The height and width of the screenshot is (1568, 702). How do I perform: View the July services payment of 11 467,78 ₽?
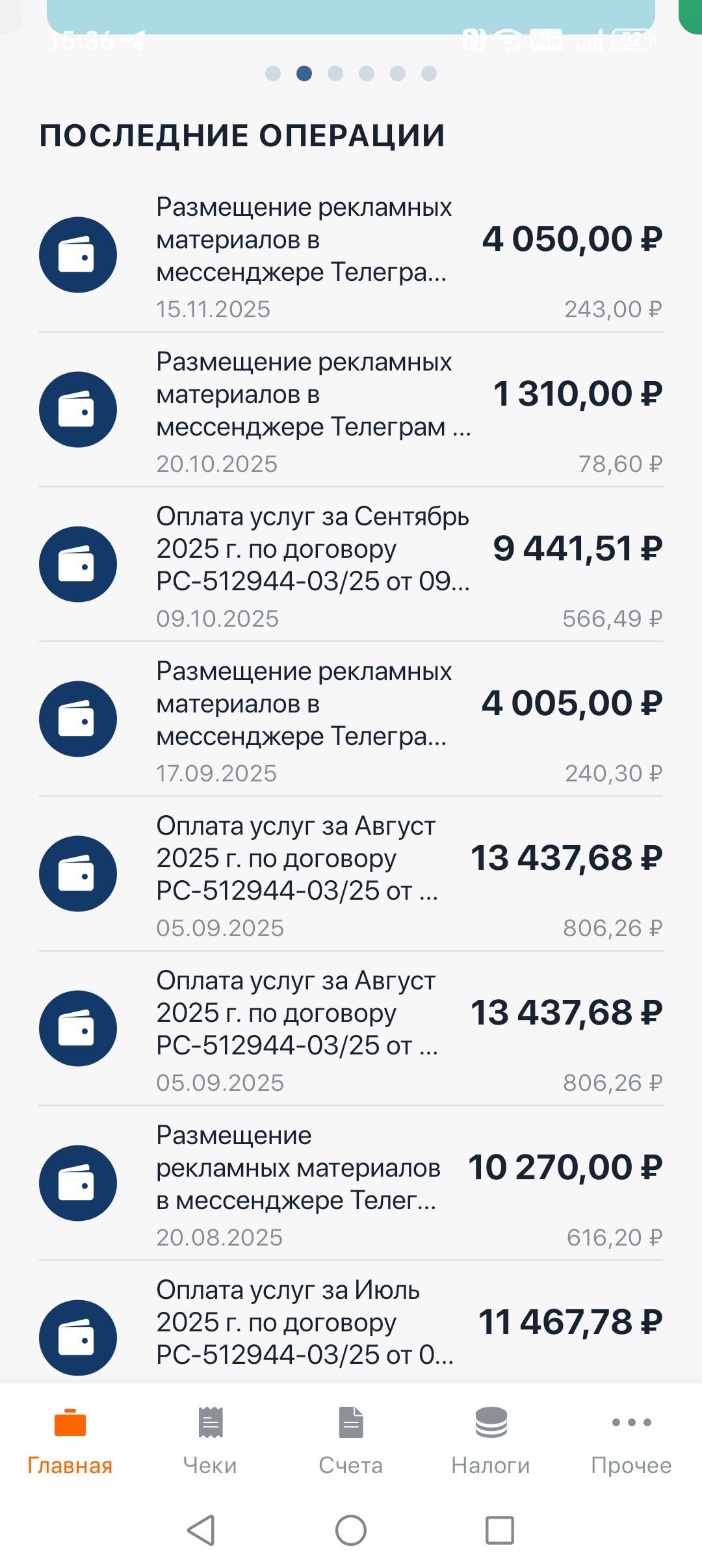[351, 1323]
